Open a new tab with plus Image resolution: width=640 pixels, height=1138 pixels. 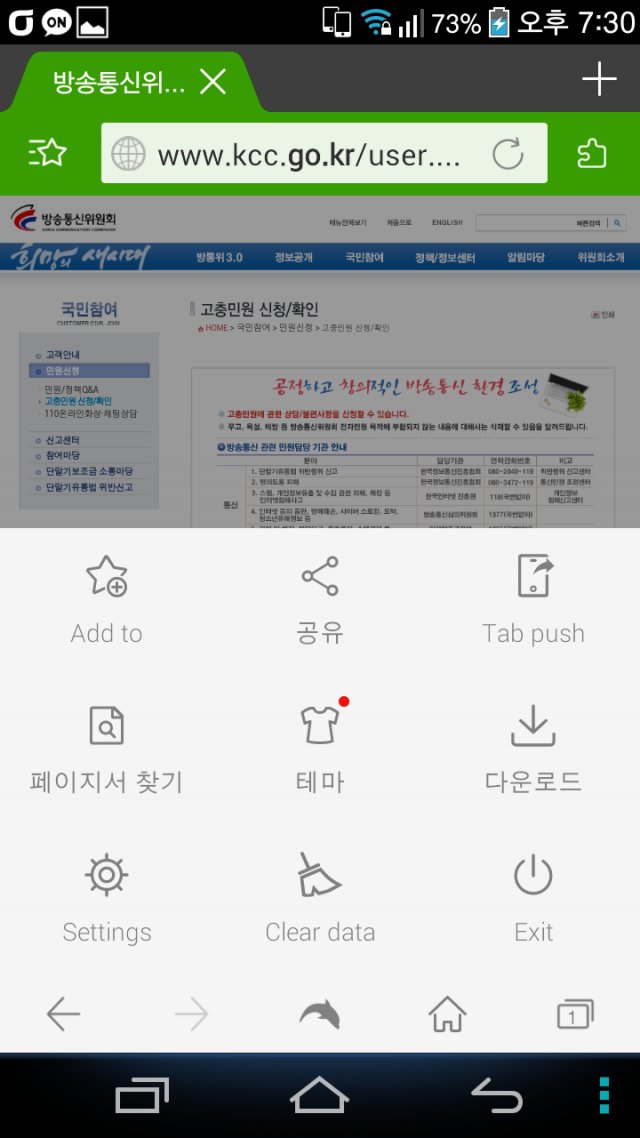click(x=599, y=79)
